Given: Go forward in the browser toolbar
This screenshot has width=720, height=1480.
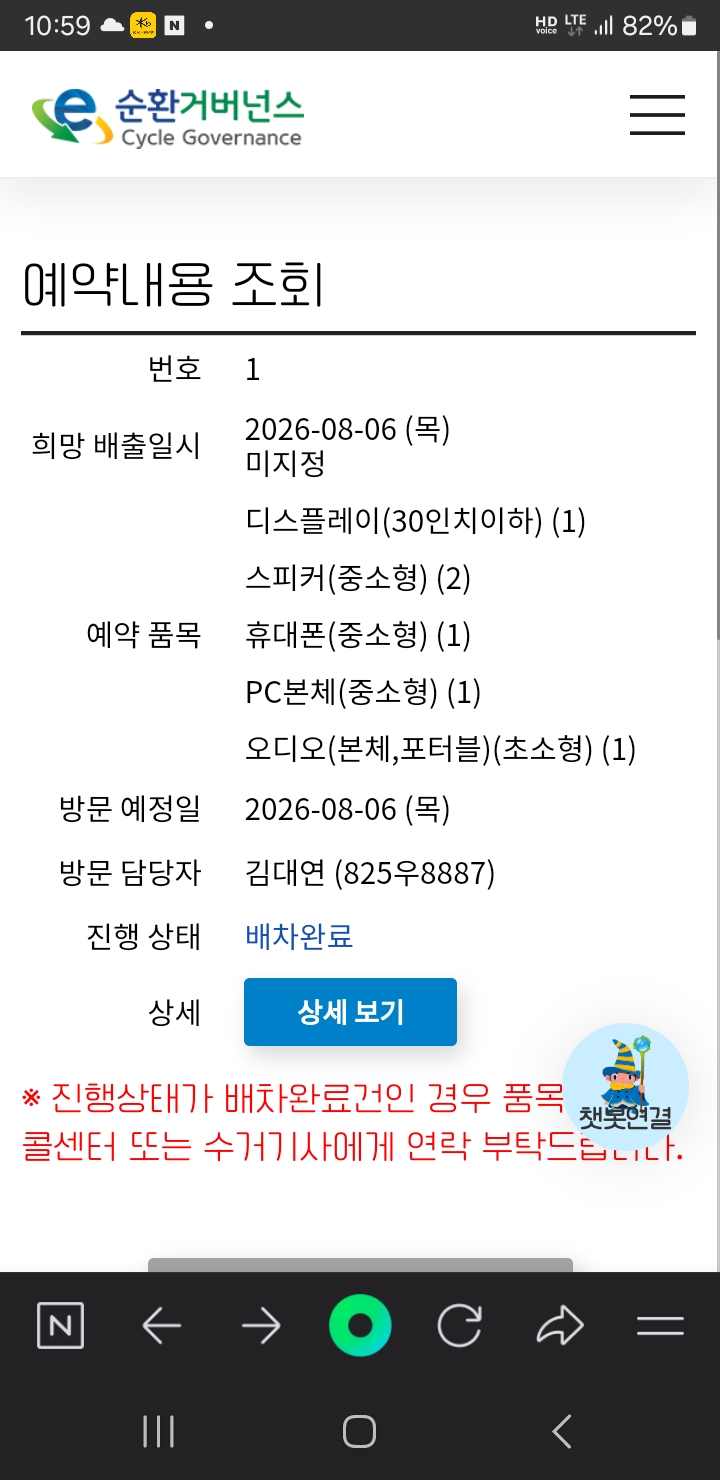Looking at the screenshot, I should coord(261,1327).
